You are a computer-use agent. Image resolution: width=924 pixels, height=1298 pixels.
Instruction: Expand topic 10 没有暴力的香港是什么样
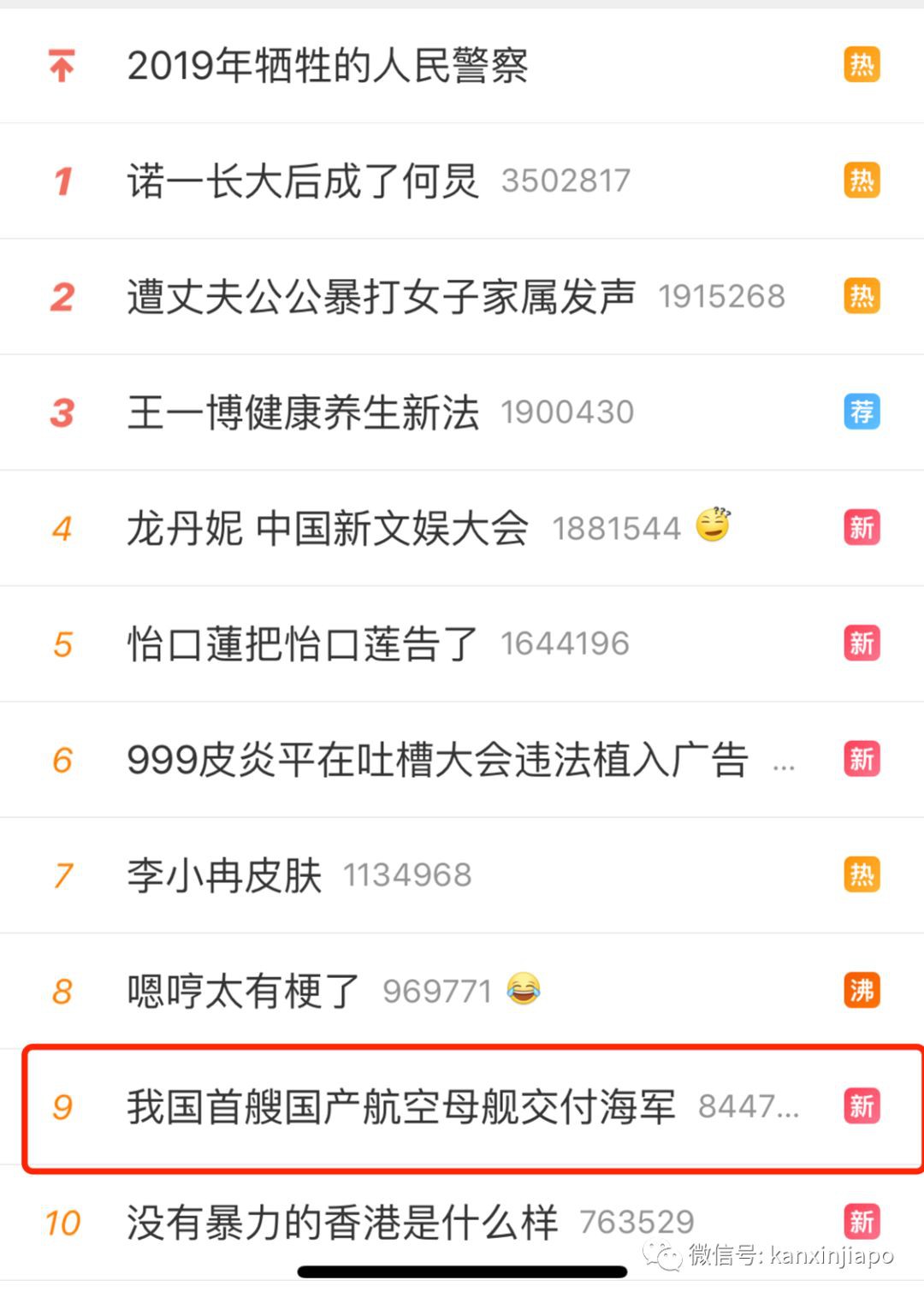(342, 1222)
